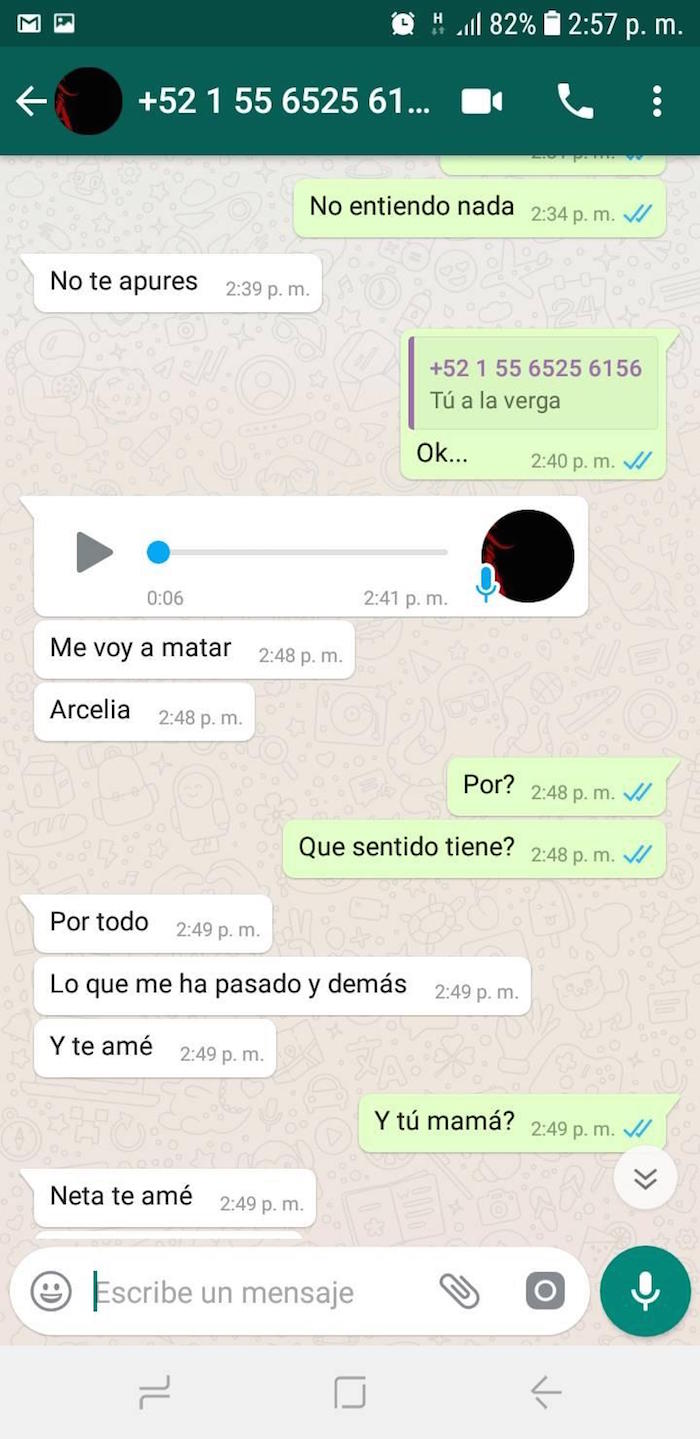Open the camera from the message bar
The height and width of the screenshot is (1439, 700).
coord(545,1291)
